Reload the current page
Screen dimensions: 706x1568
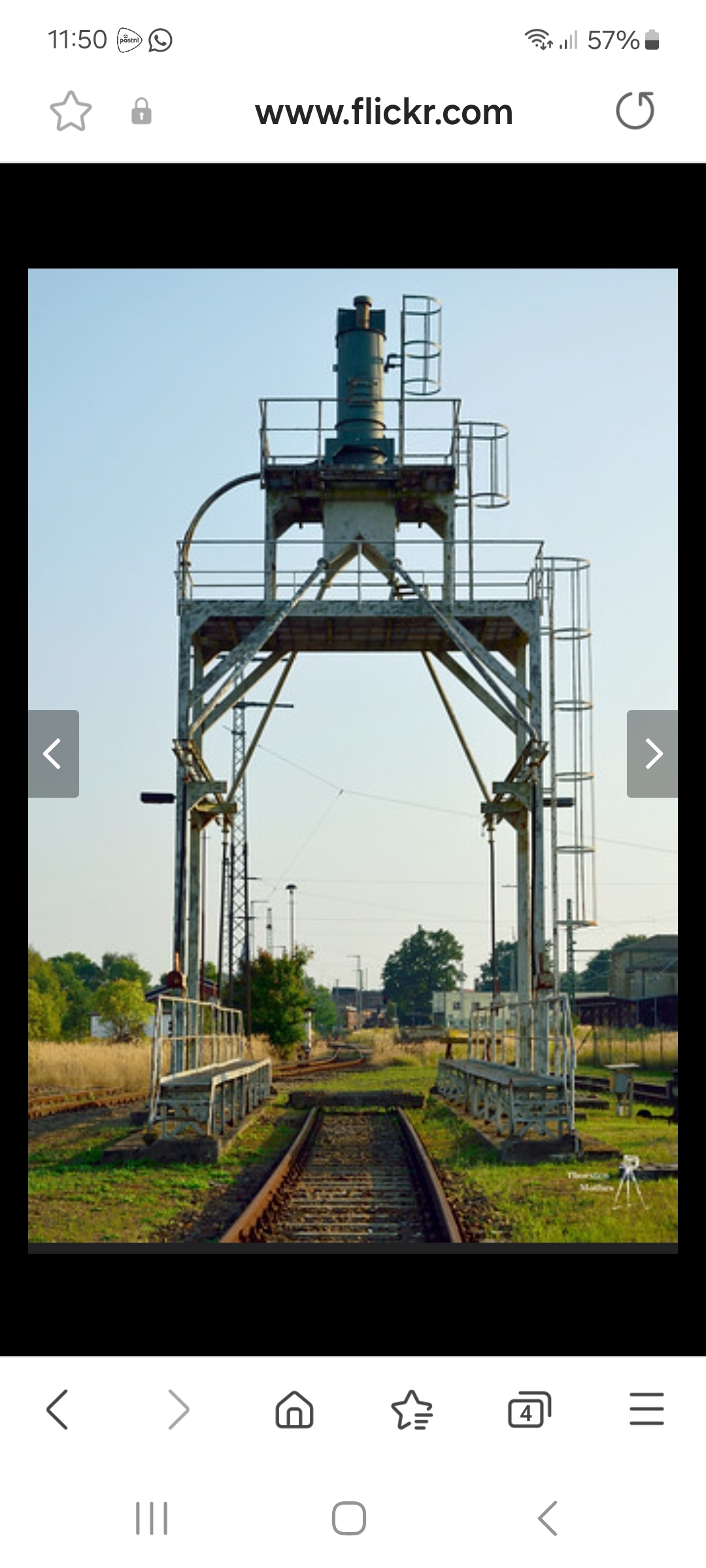point(635,110)
